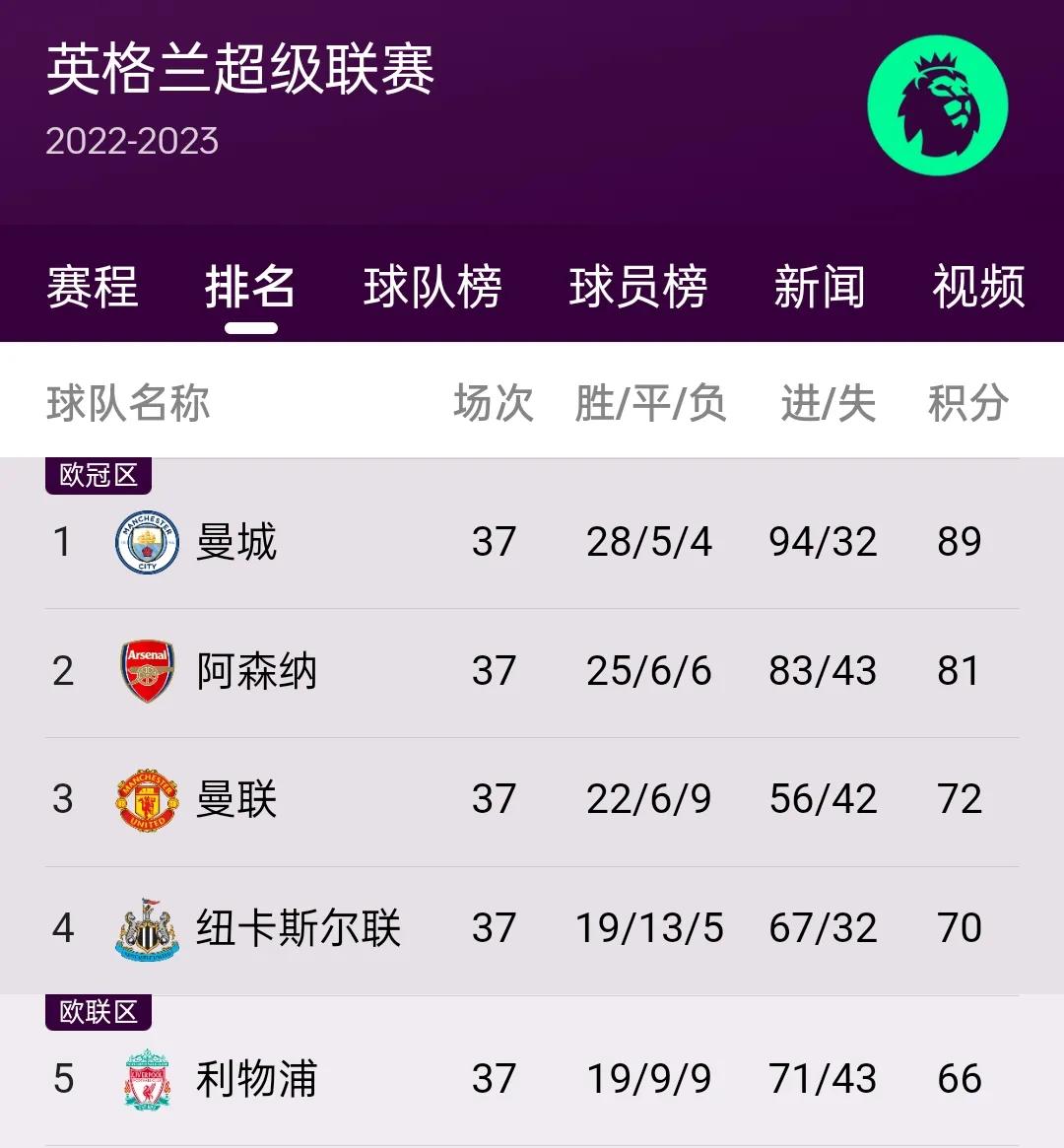The width and height of the screenshot is (1064, 1148).
Task: Switch to the 新闻 tab
Action: [x=819, y=286]
